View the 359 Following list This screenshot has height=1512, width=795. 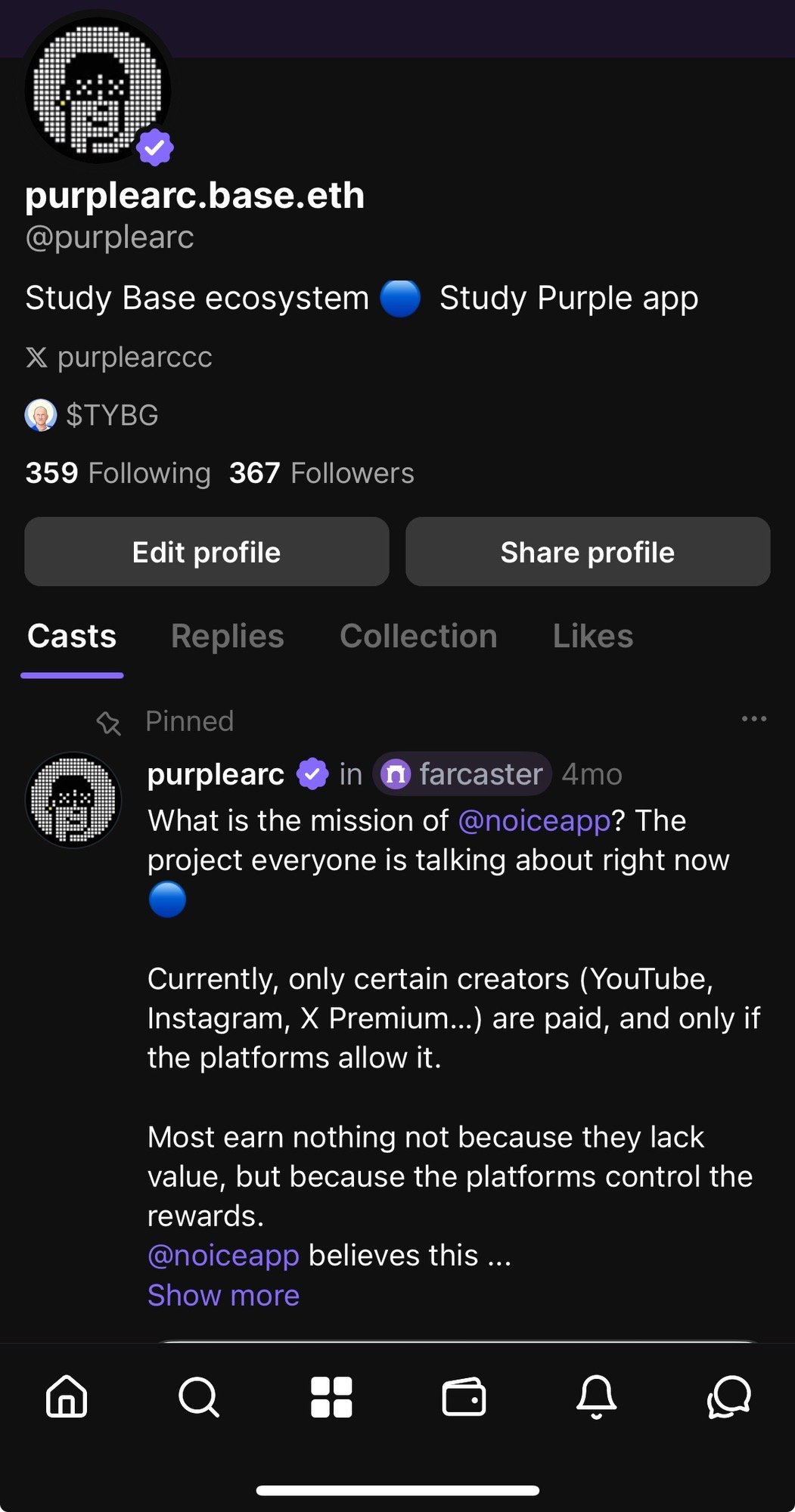tap(118, 473)
